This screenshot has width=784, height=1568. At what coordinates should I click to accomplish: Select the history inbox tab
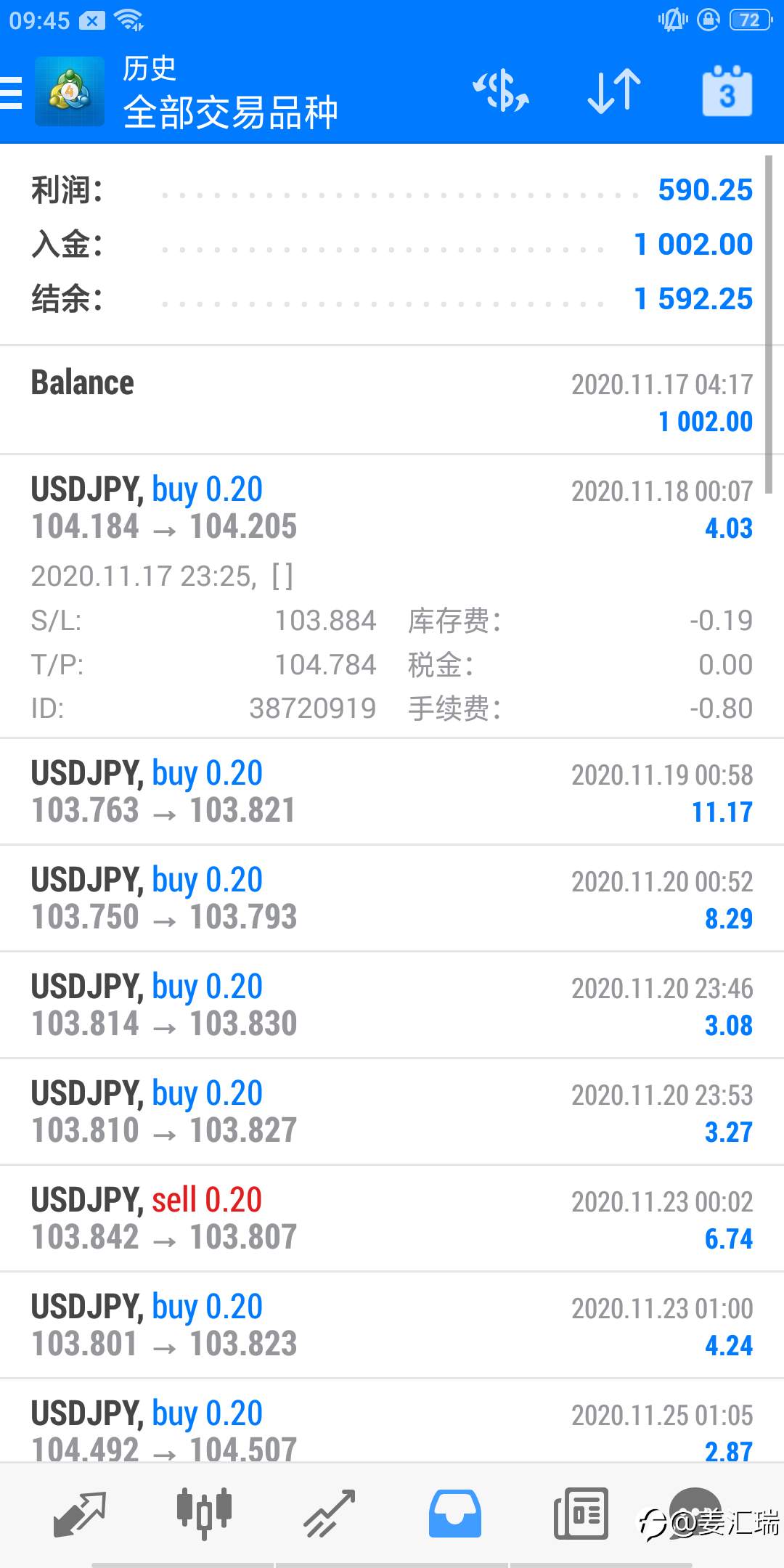pyautogui.click(x=454, y=1514)
